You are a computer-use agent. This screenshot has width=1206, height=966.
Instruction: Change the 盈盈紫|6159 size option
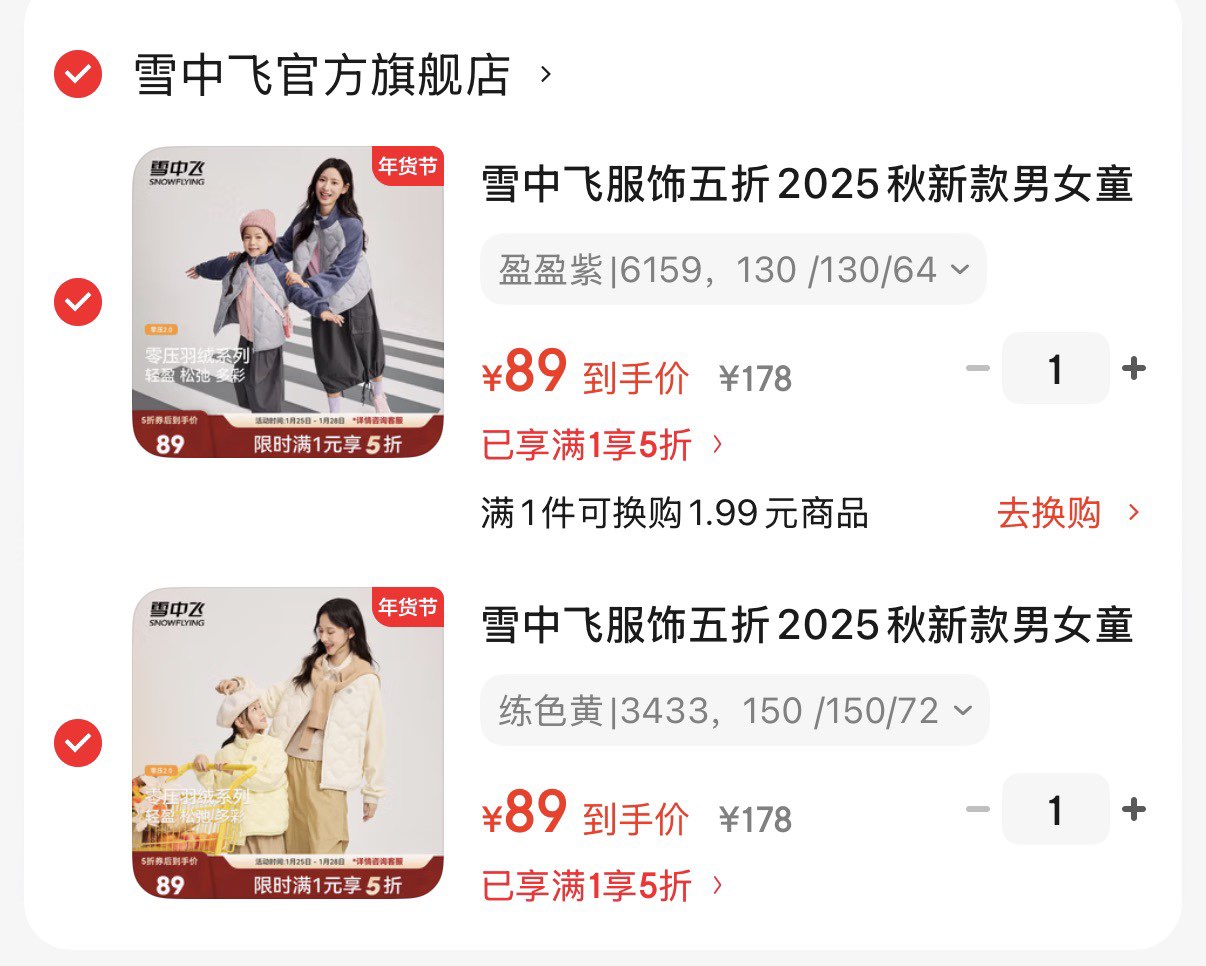[733, 269]
